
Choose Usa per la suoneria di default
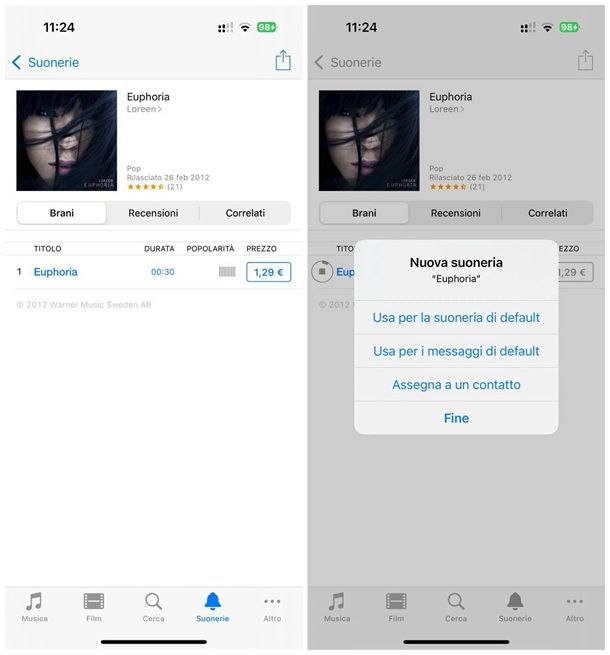coord(456,317)
